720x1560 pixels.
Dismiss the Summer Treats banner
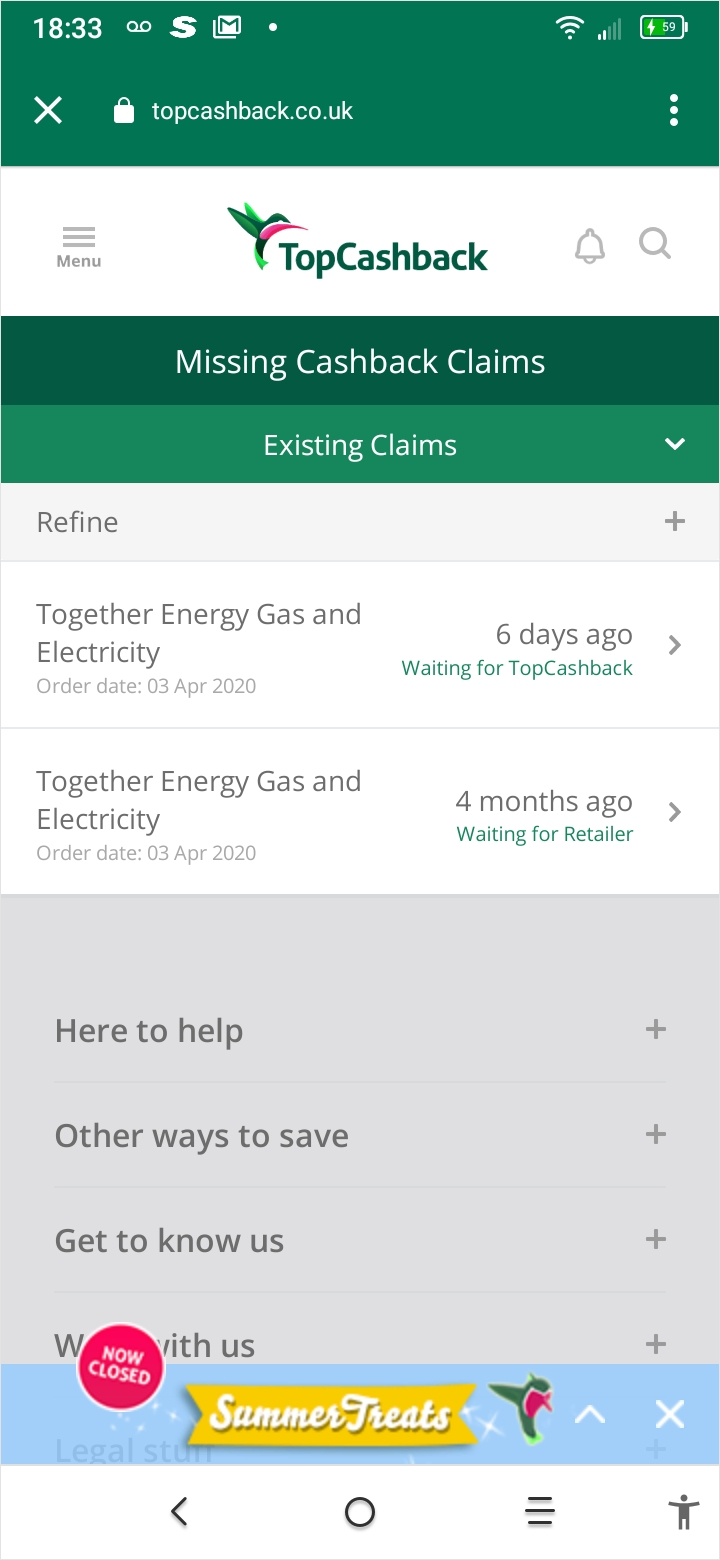tap(669, 1414)
